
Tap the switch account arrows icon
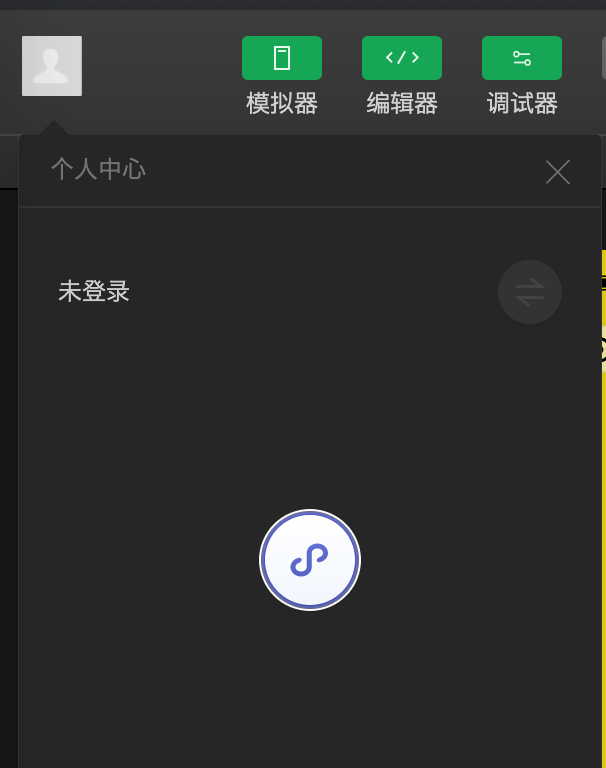click(x=530, y=292)
